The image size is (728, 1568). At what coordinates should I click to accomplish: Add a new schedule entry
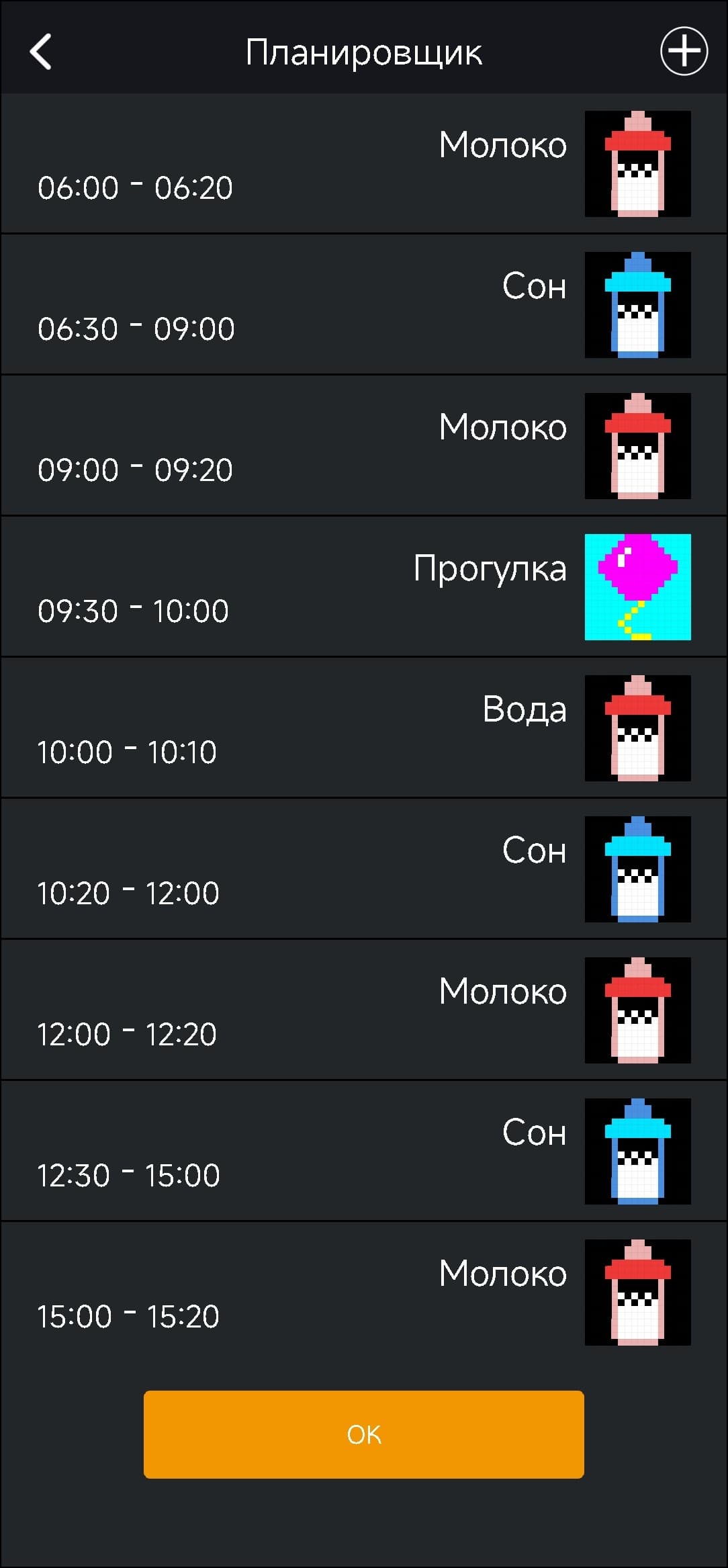[x=684, y=51]
